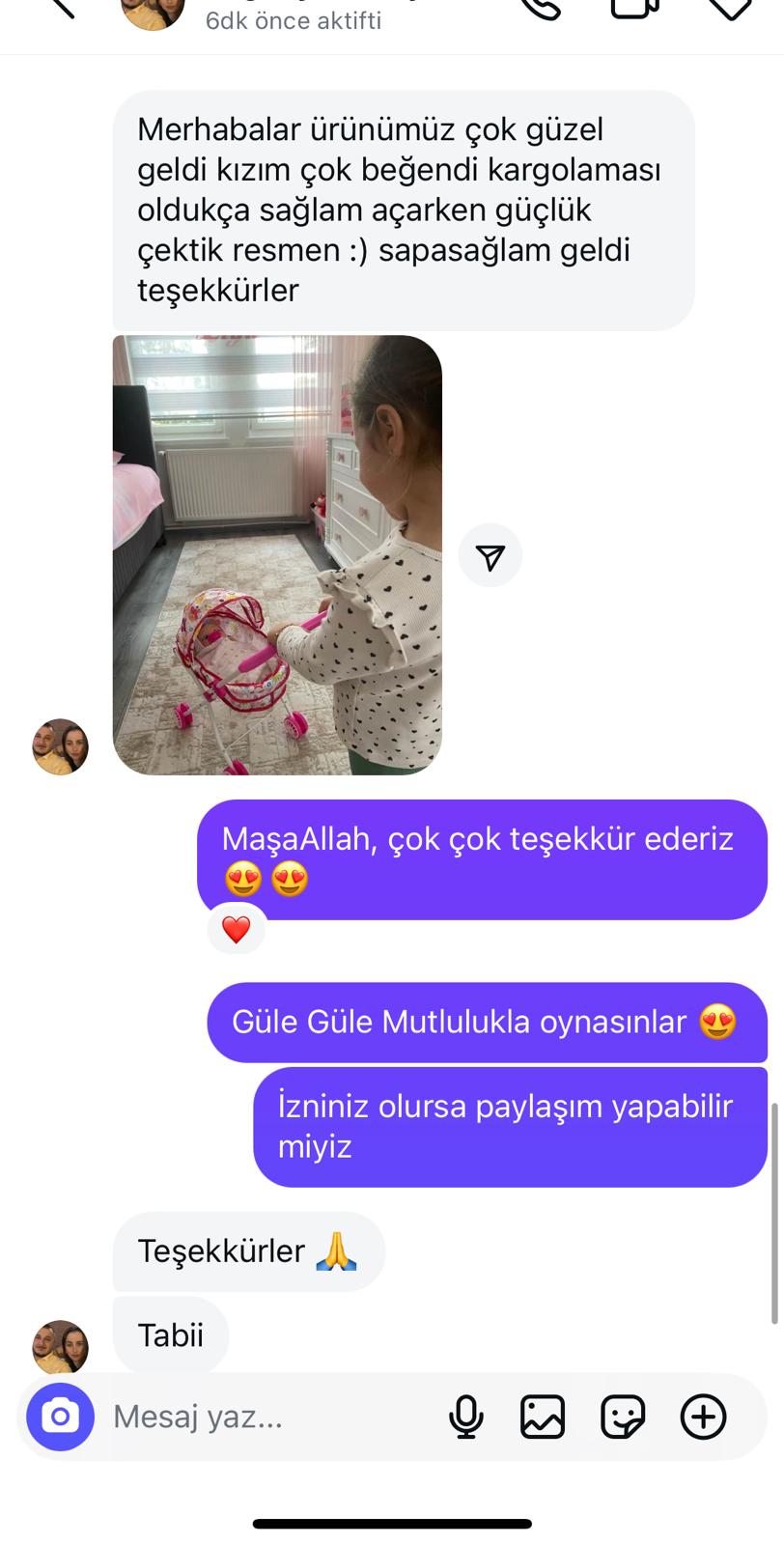Open the tag icon in the header
Viewport: 784px width, 1545px height.
coord(731,8)
